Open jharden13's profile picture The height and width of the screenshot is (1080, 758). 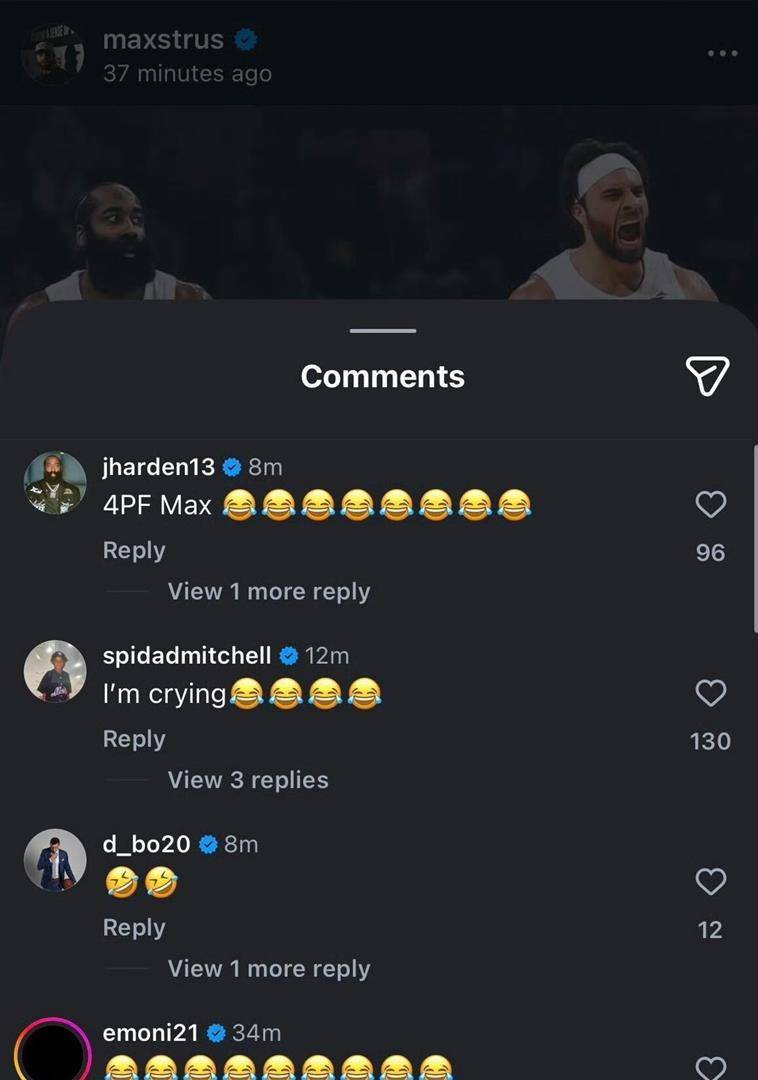tap(55, 483)
